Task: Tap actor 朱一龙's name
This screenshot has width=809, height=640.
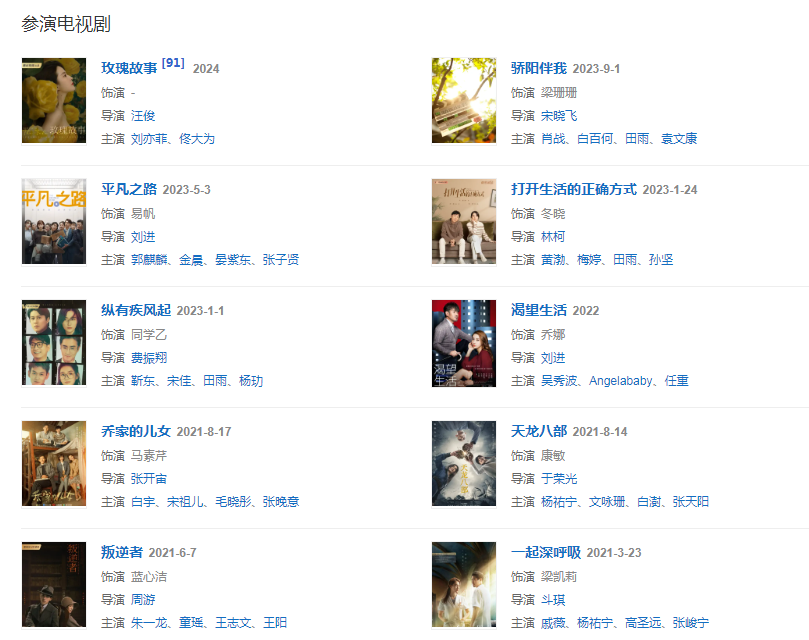Action: point(150,623)
